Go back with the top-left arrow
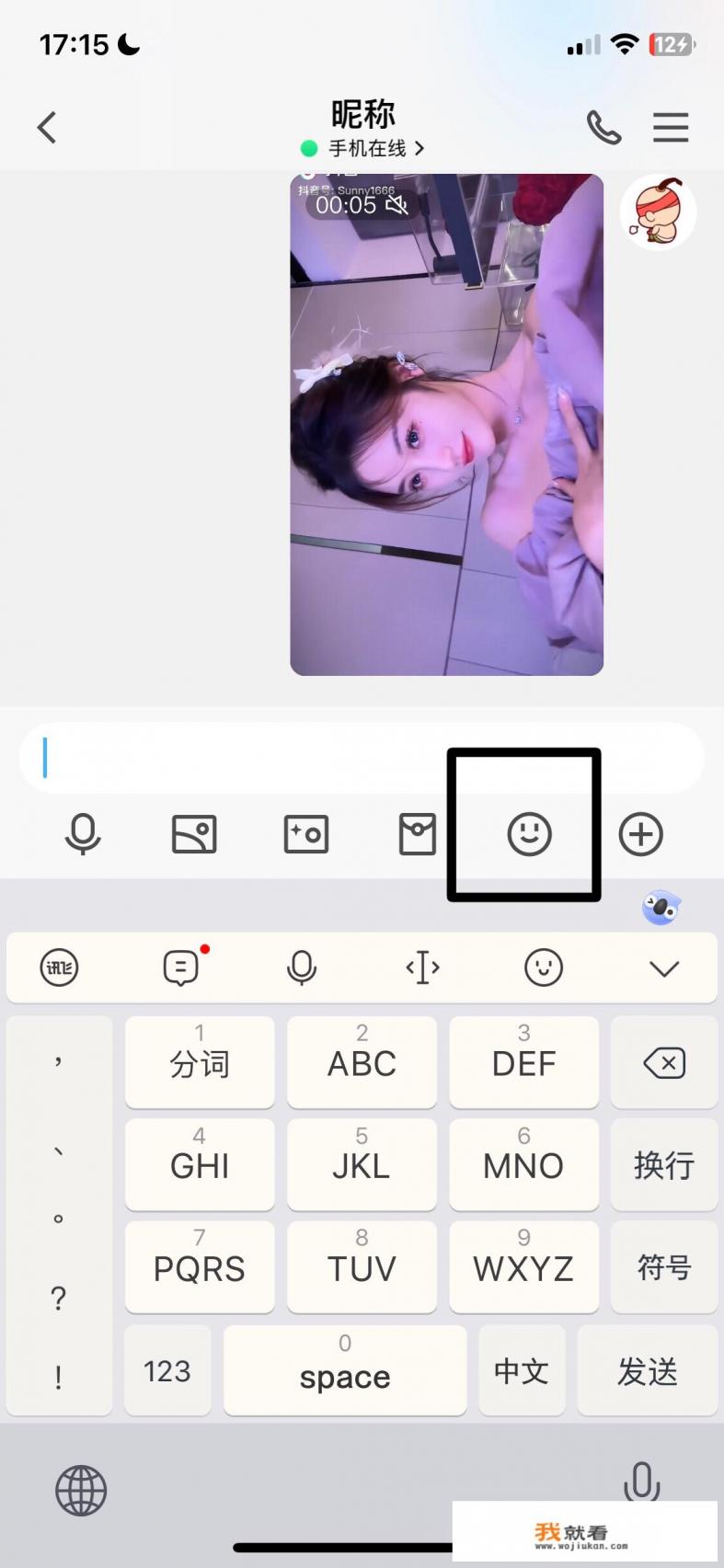The image size is (724, 1568). (x=47, y=127)
